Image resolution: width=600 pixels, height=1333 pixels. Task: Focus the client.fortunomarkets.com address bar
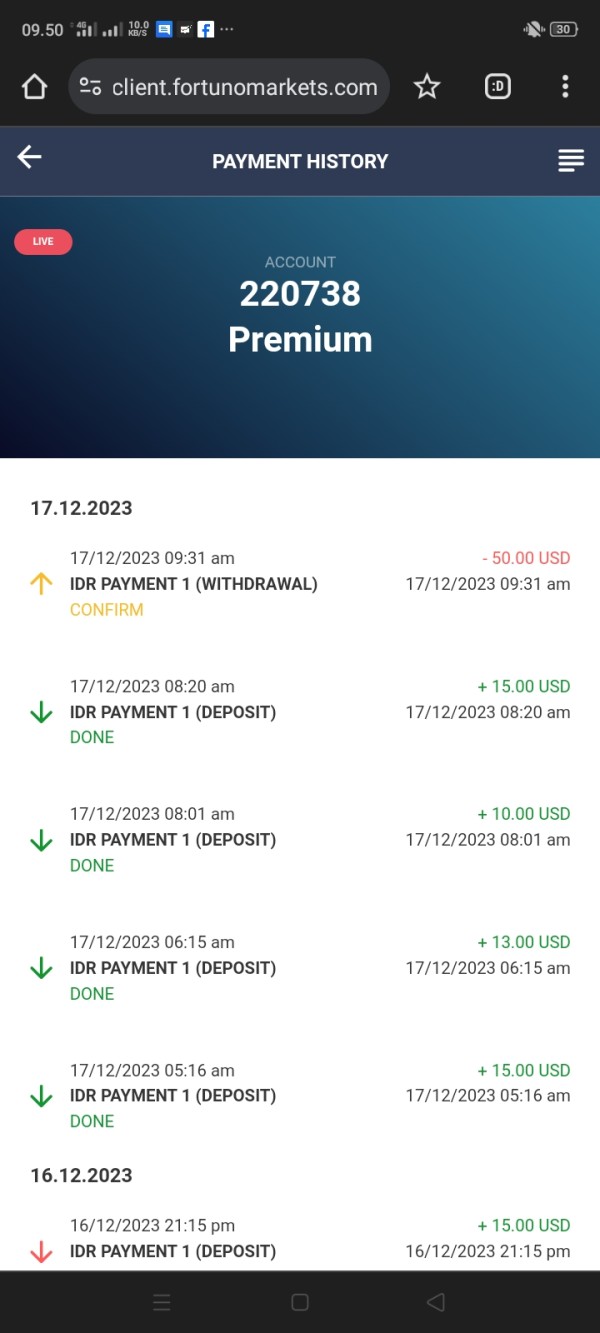click(244, 87)
